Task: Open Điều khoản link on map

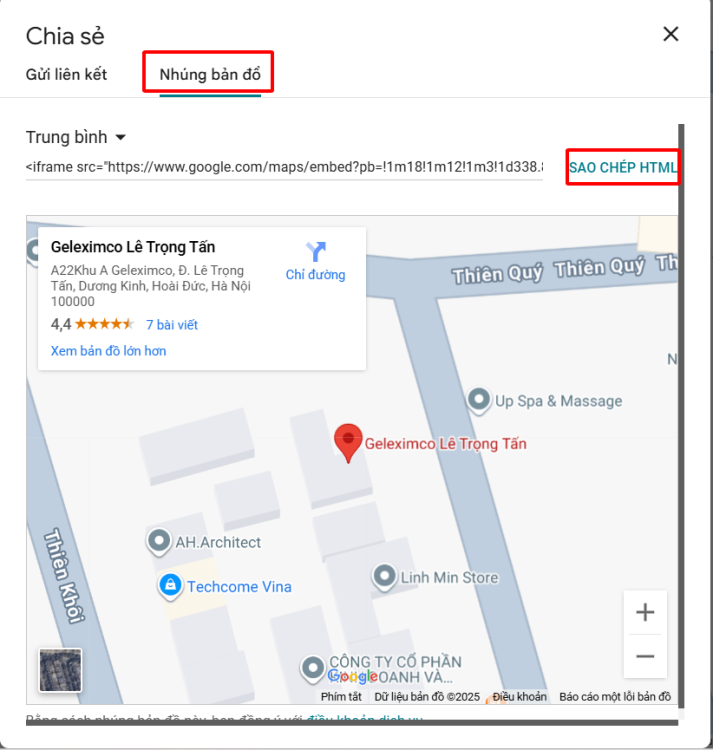Action: click(x=519, y=697)
